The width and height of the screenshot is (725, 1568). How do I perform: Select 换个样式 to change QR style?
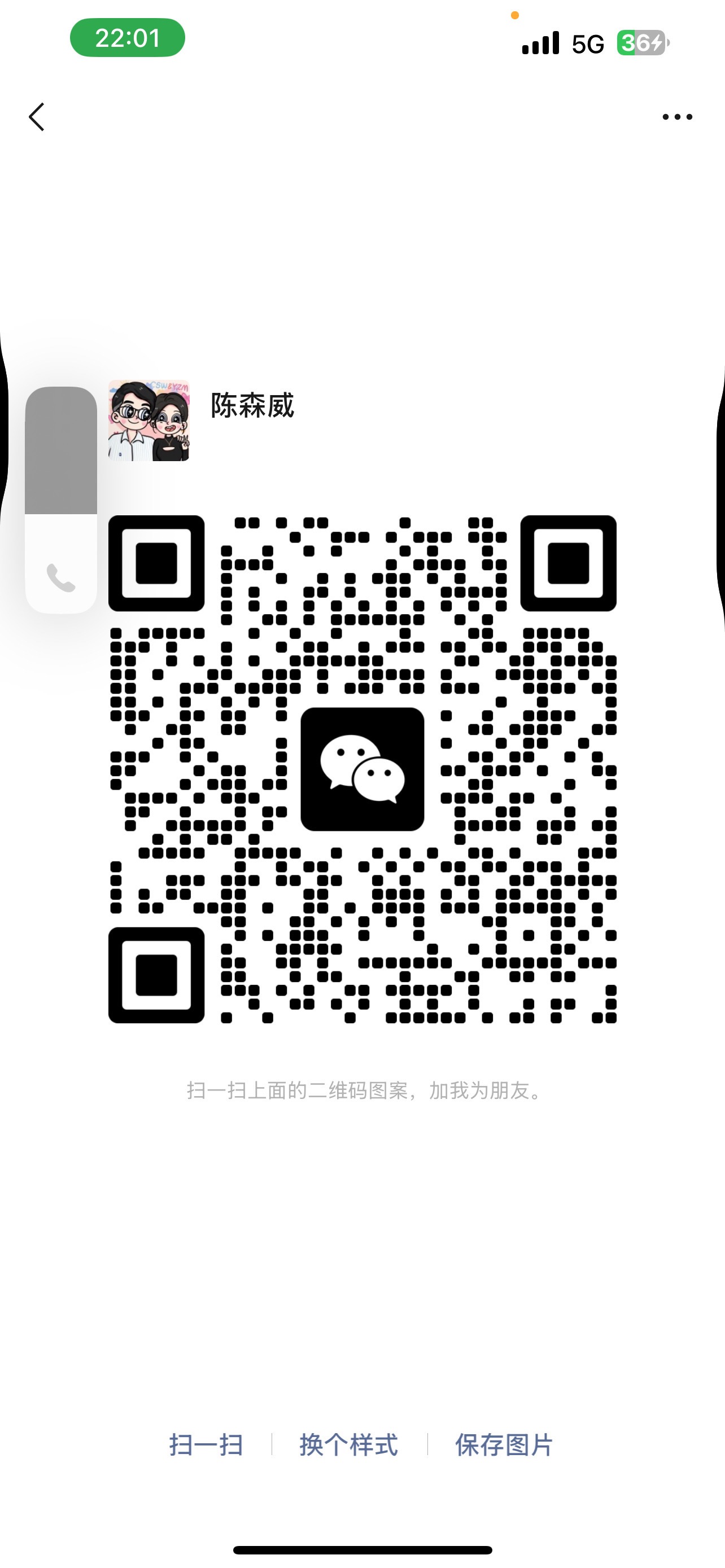pos(349,1445)
